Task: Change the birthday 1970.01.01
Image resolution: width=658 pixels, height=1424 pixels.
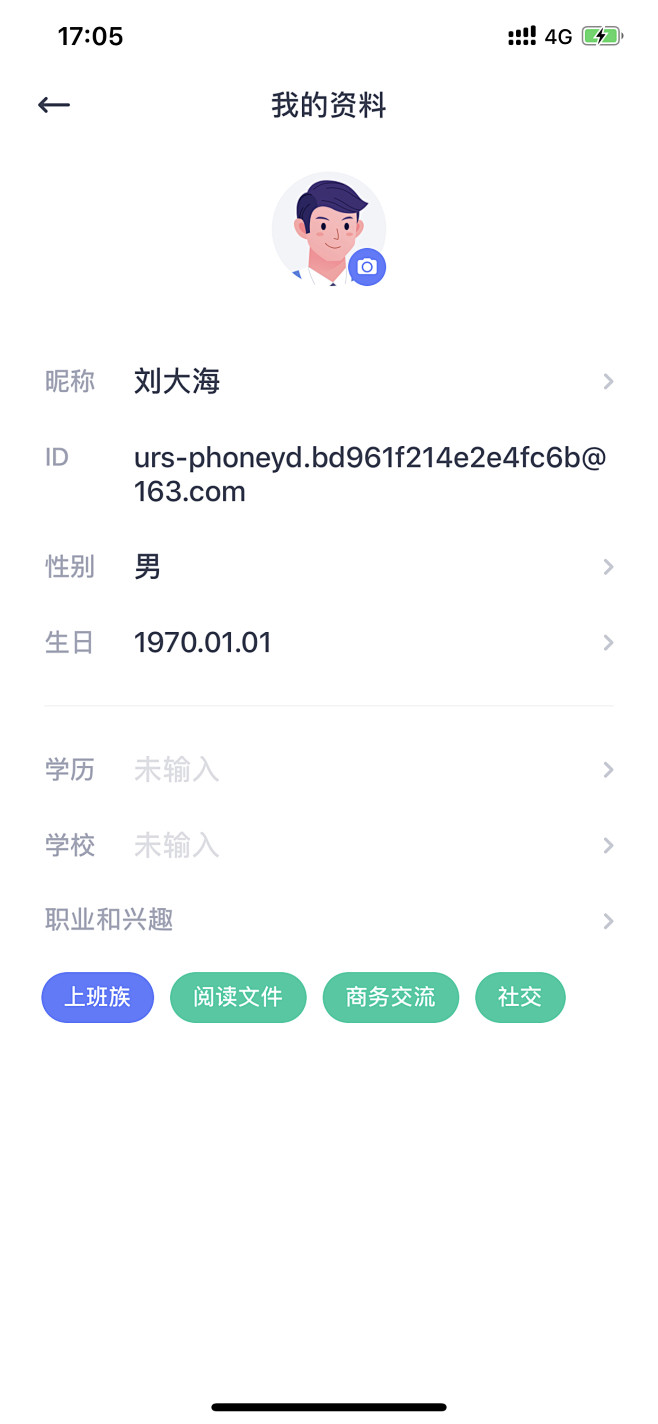Action: click(328, 642)
